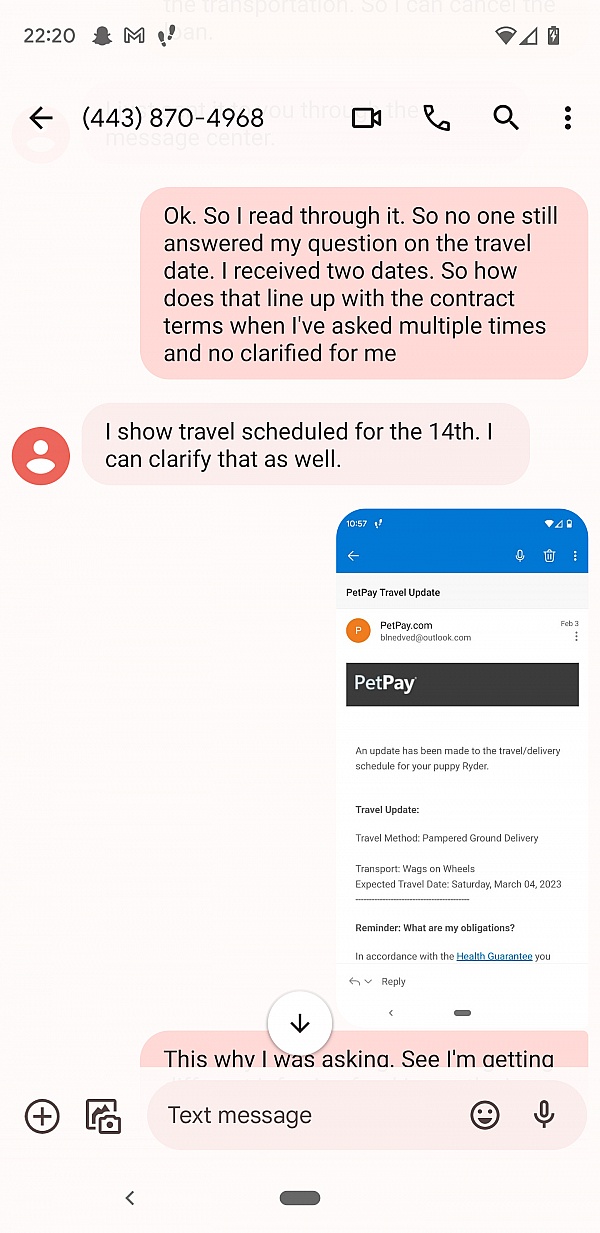Open the sender's contact avatar
Screen dimensions: 600x1233
coord(41,456)
